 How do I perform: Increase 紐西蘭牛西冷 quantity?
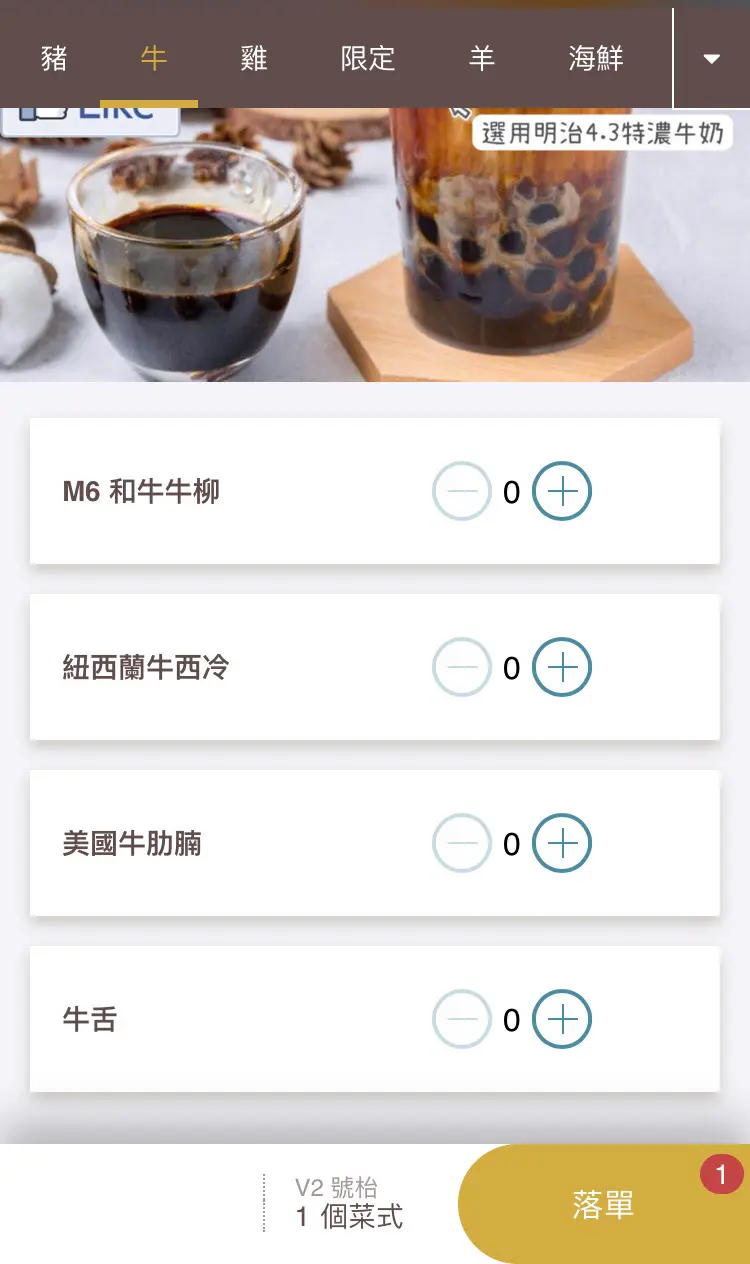pyautogui.click(x=562, y=668)
